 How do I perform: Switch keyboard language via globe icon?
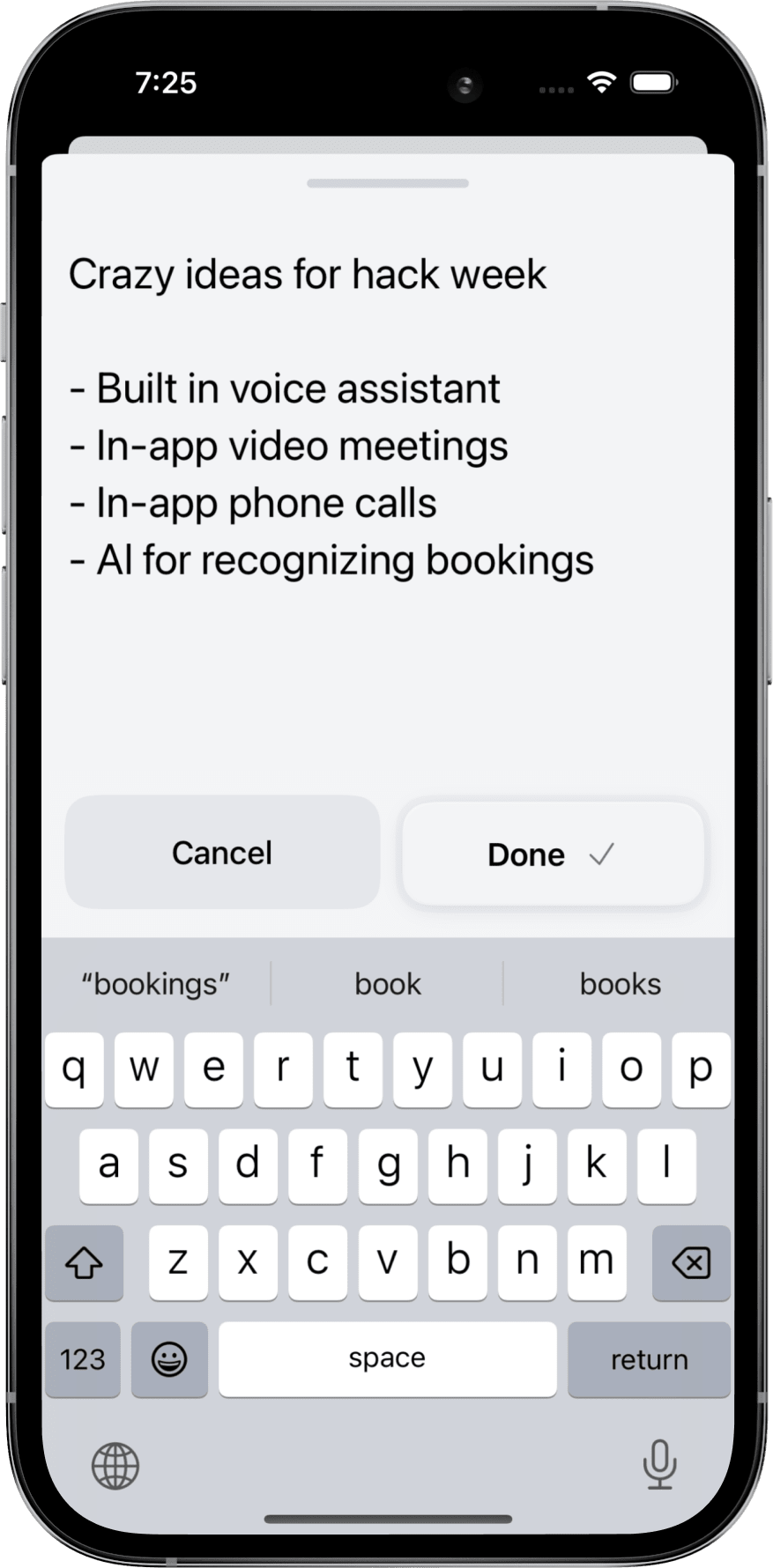(115, 1466)
